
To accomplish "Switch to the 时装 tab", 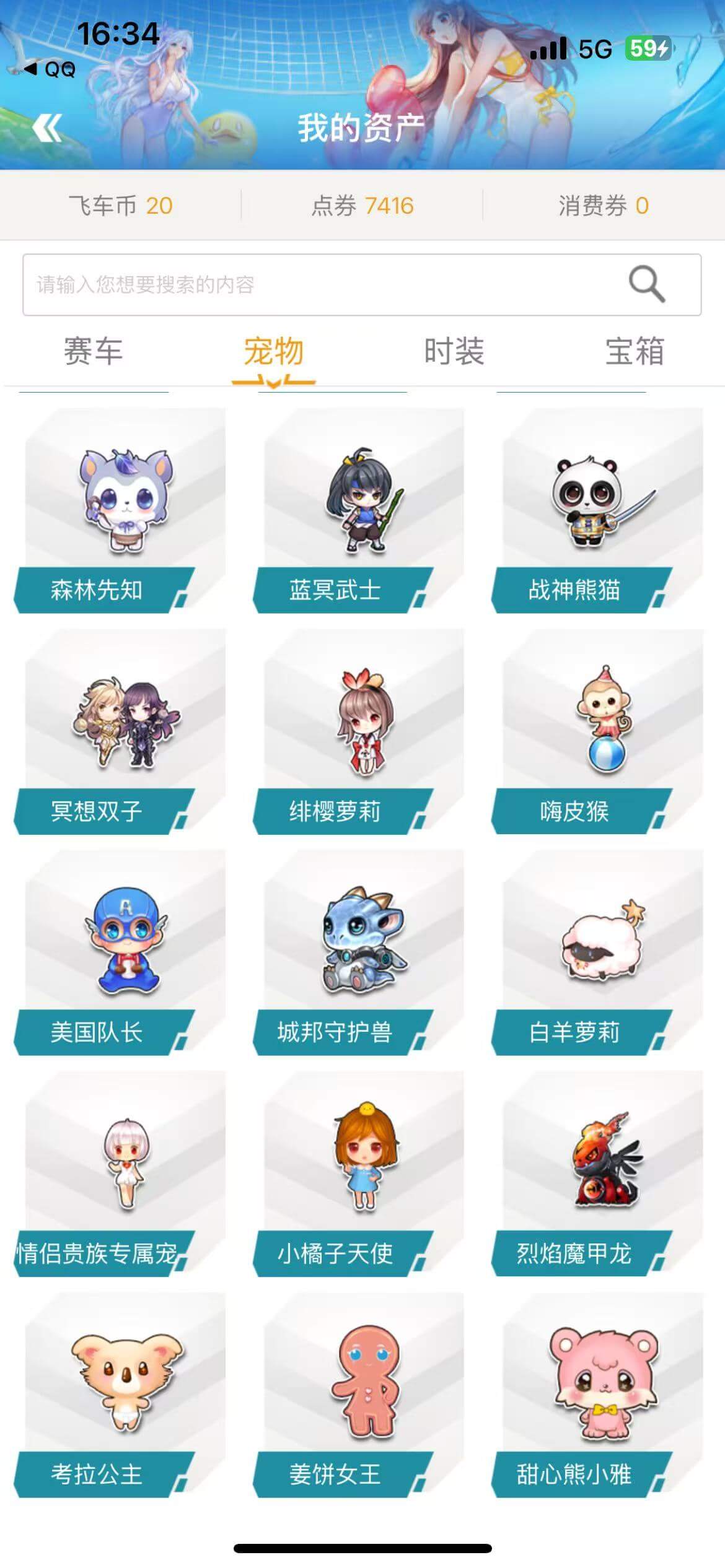I will (455, 351).
